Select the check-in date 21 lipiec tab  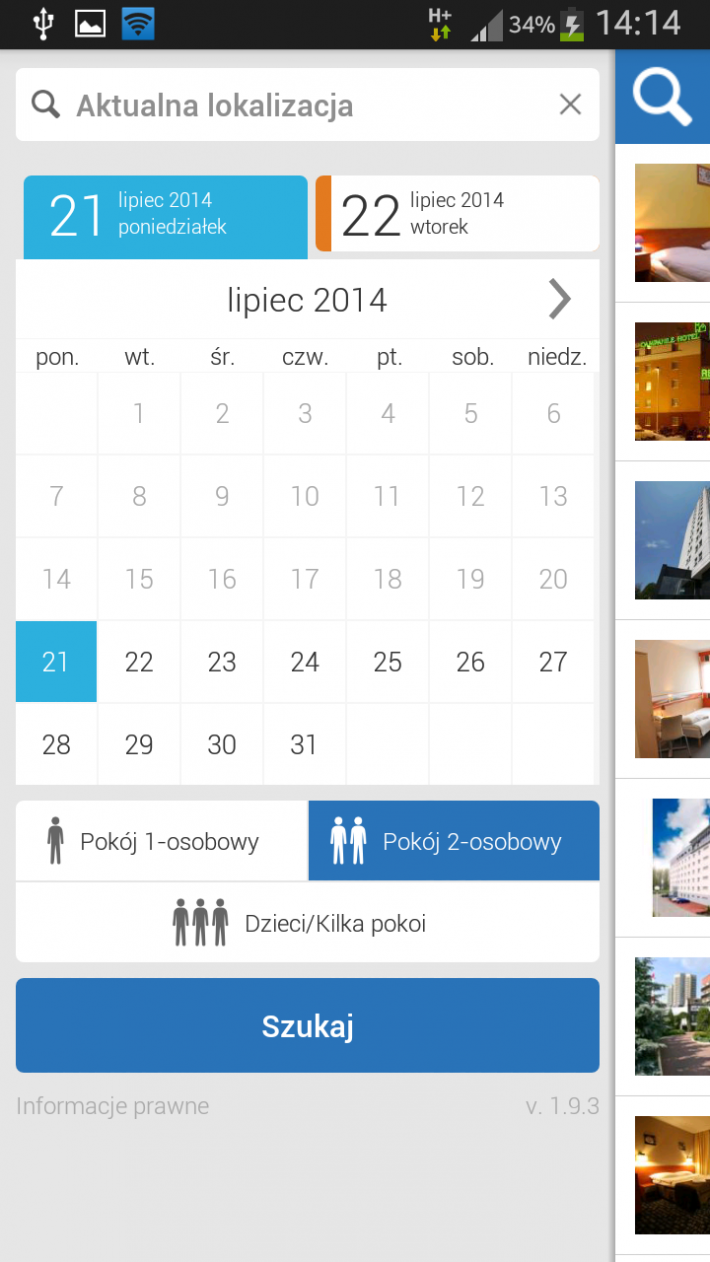click(x=166, y=215)
